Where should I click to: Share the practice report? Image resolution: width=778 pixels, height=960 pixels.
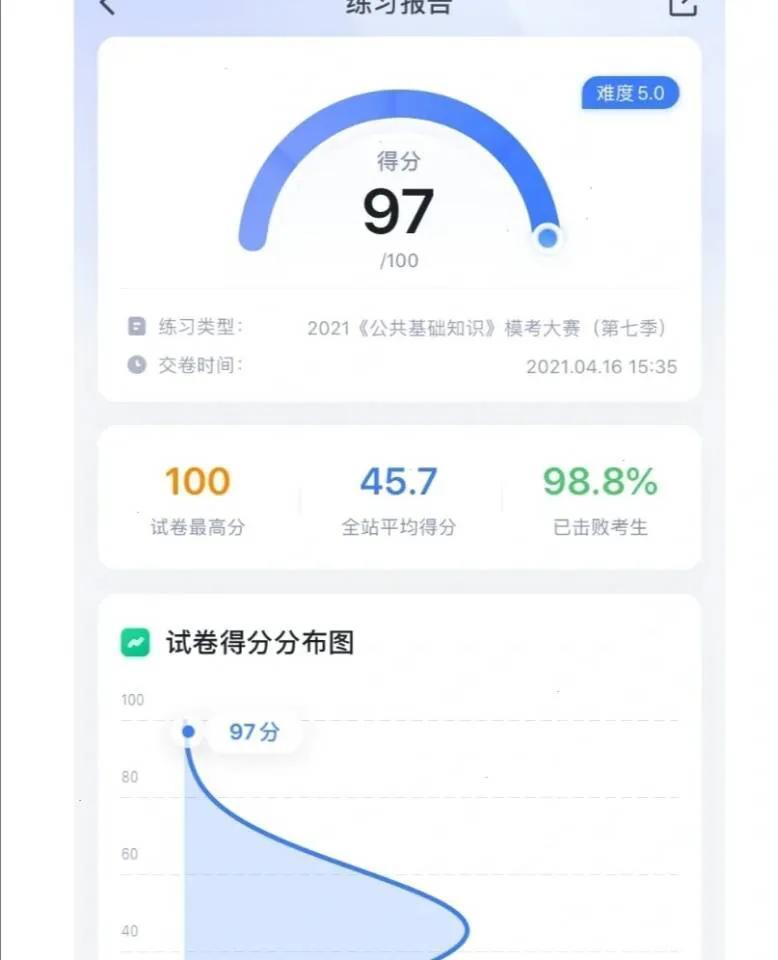click(x=682, y=6)
